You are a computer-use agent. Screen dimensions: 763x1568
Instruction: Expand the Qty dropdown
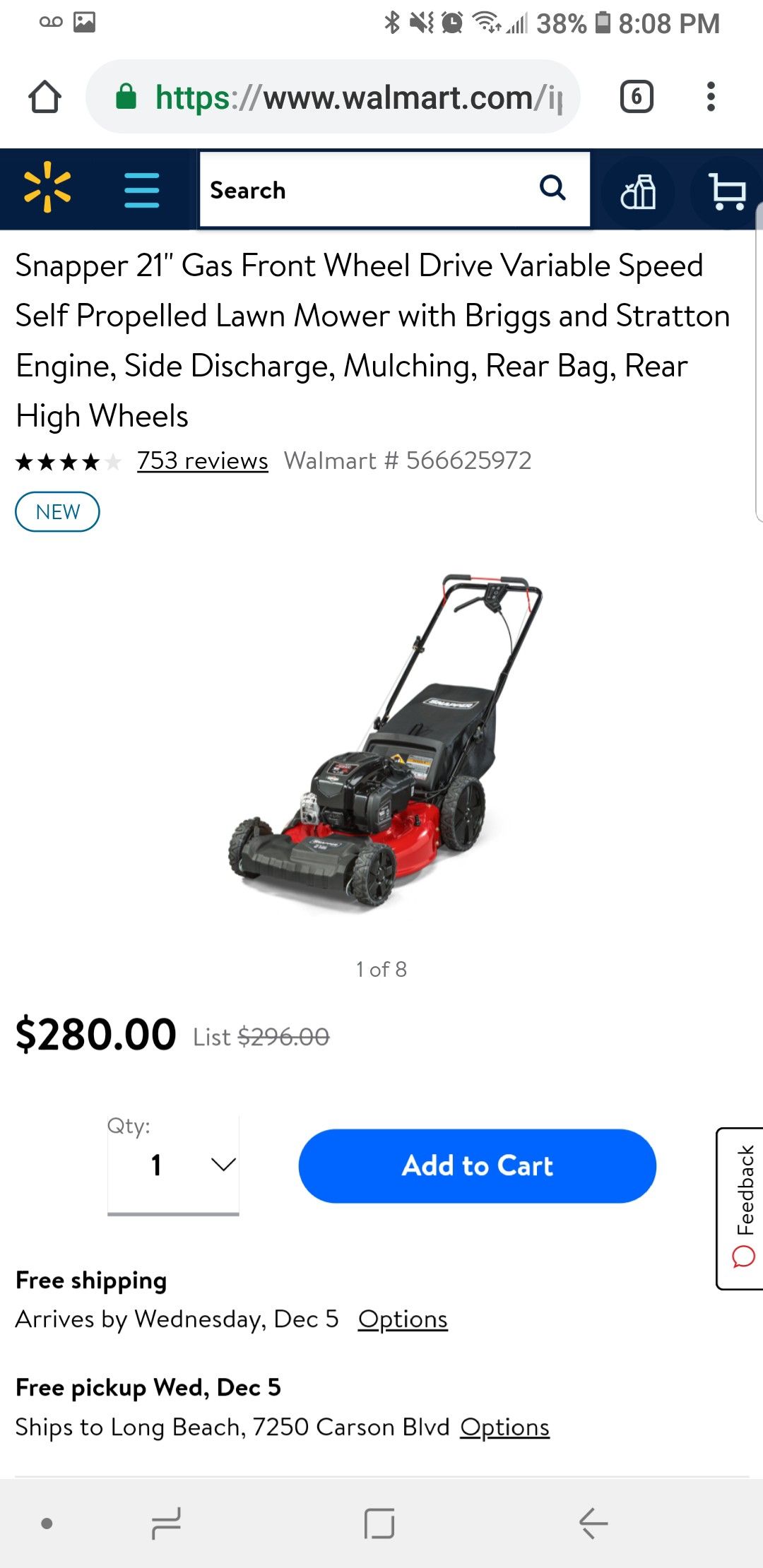point(173,1165)
